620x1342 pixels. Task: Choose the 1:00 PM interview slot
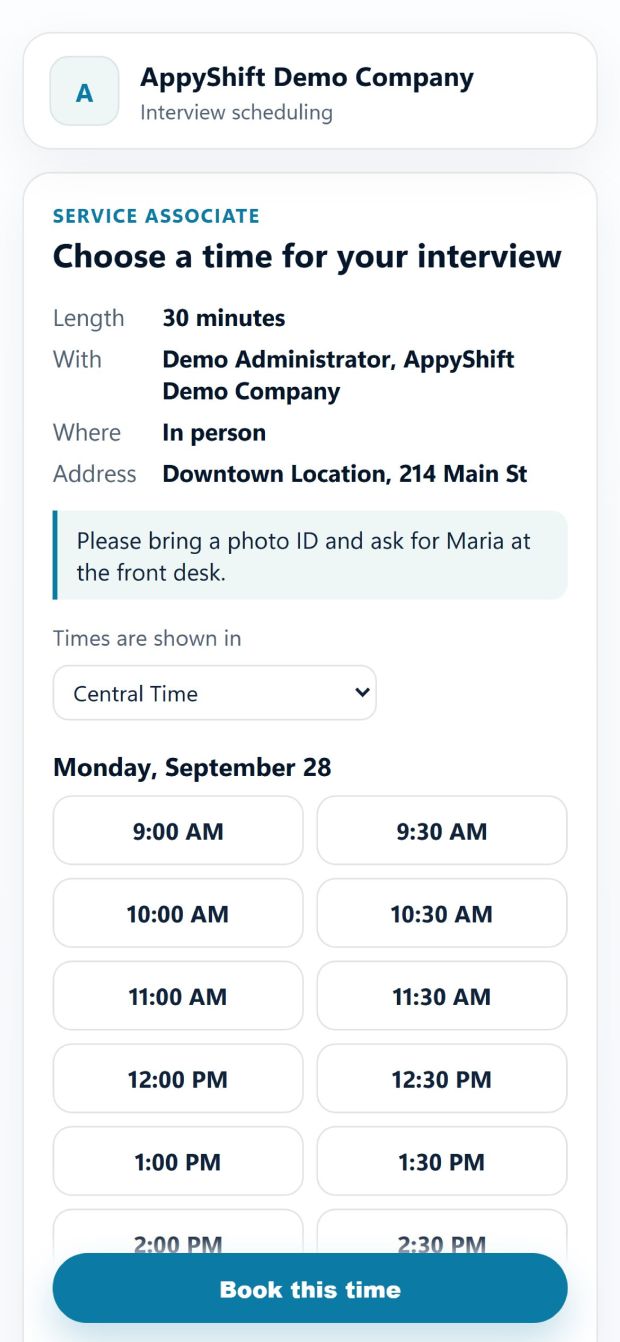click(178, 1162)
